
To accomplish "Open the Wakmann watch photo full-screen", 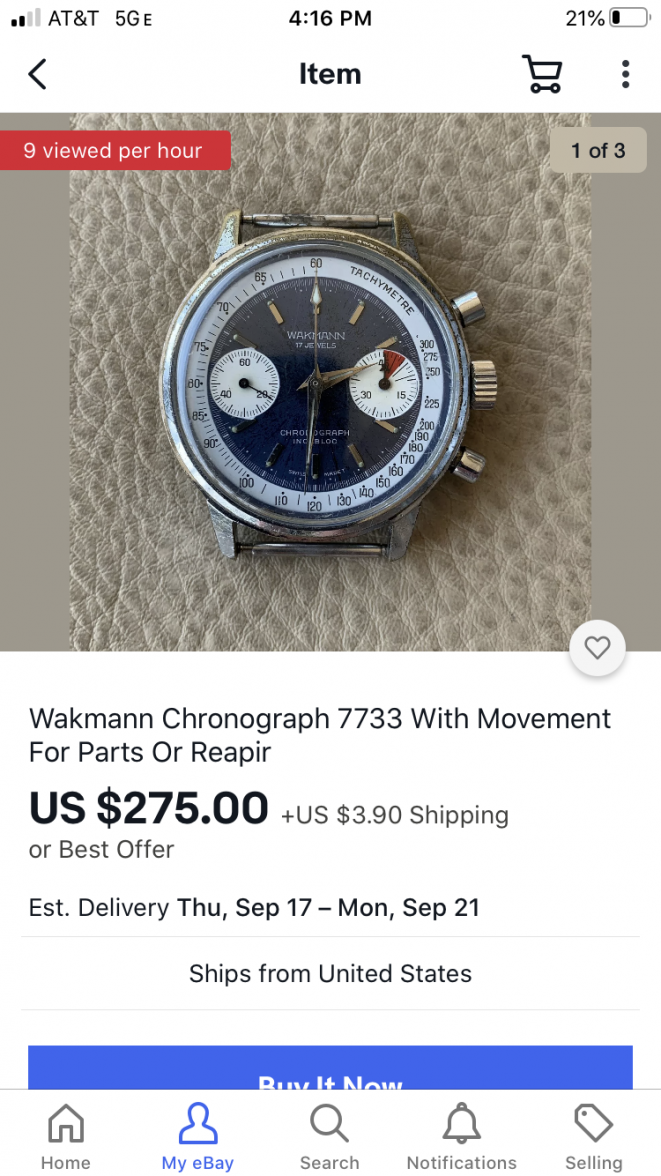I will click(330, 390).
